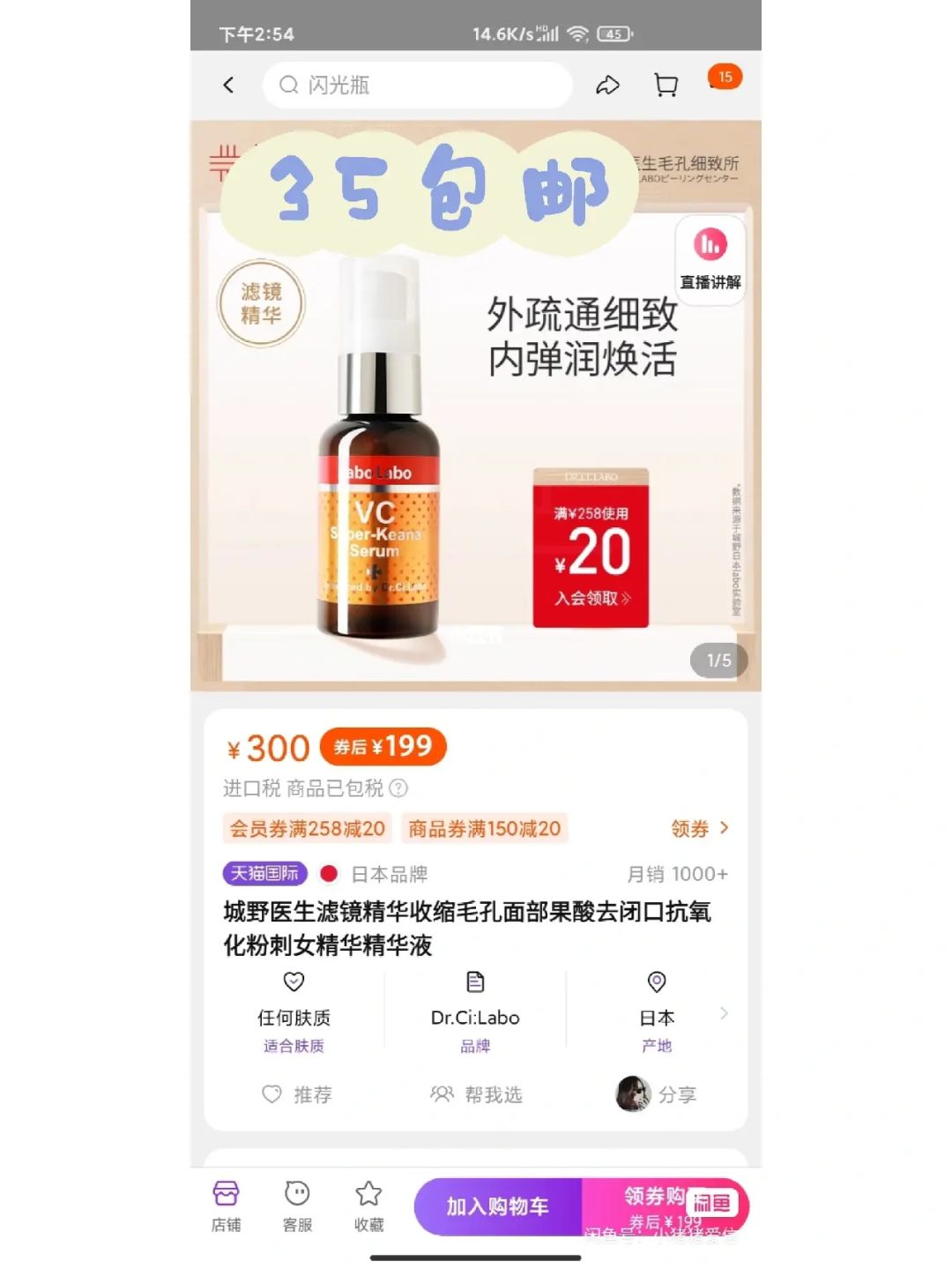Expand product parameters with the chevron beside 日本
The image size is (952, 1269).
click(x=724, y=1013)
